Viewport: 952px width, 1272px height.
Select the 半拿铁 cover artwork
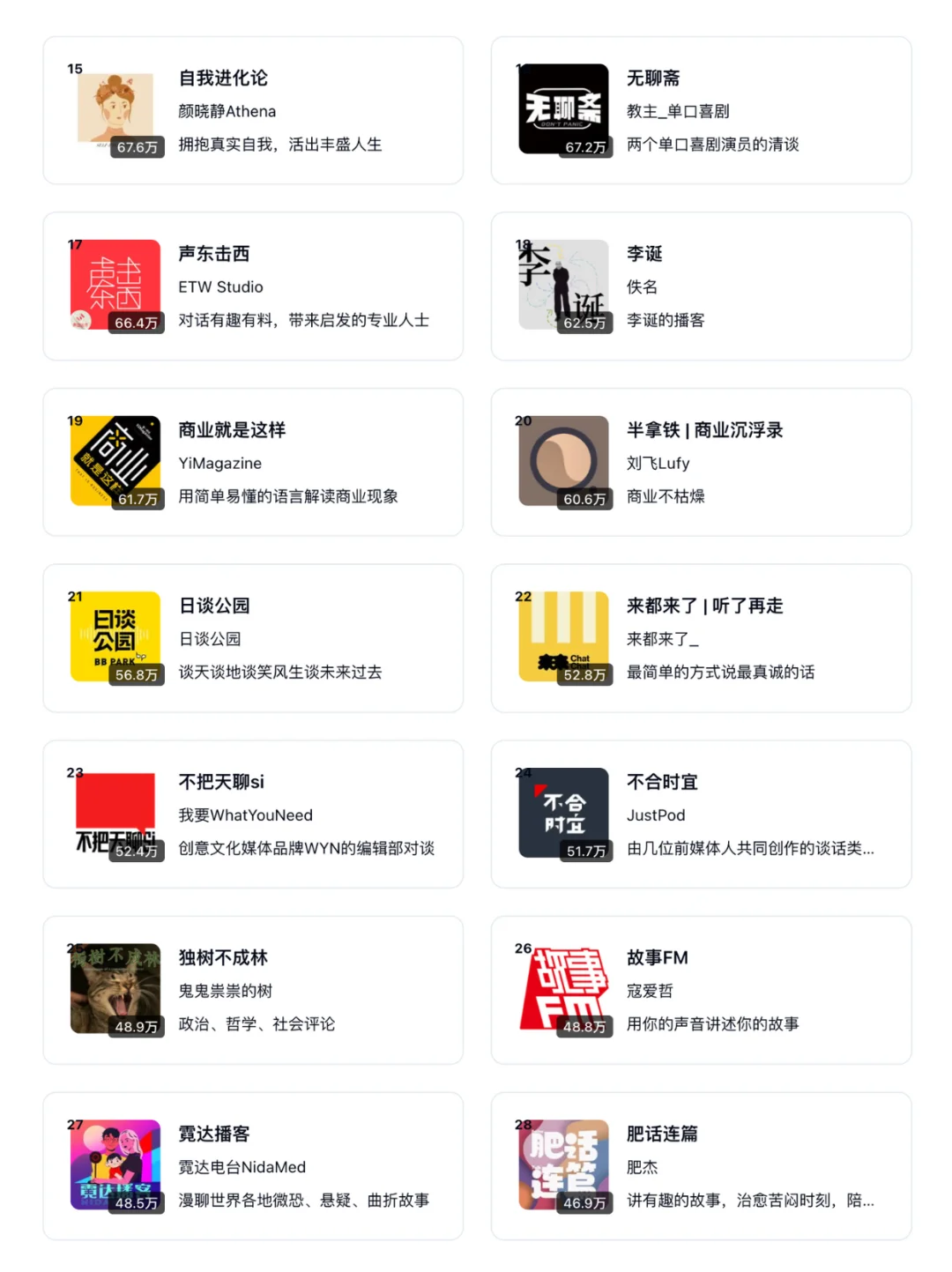pyautogui.click(x=562, y=461)
